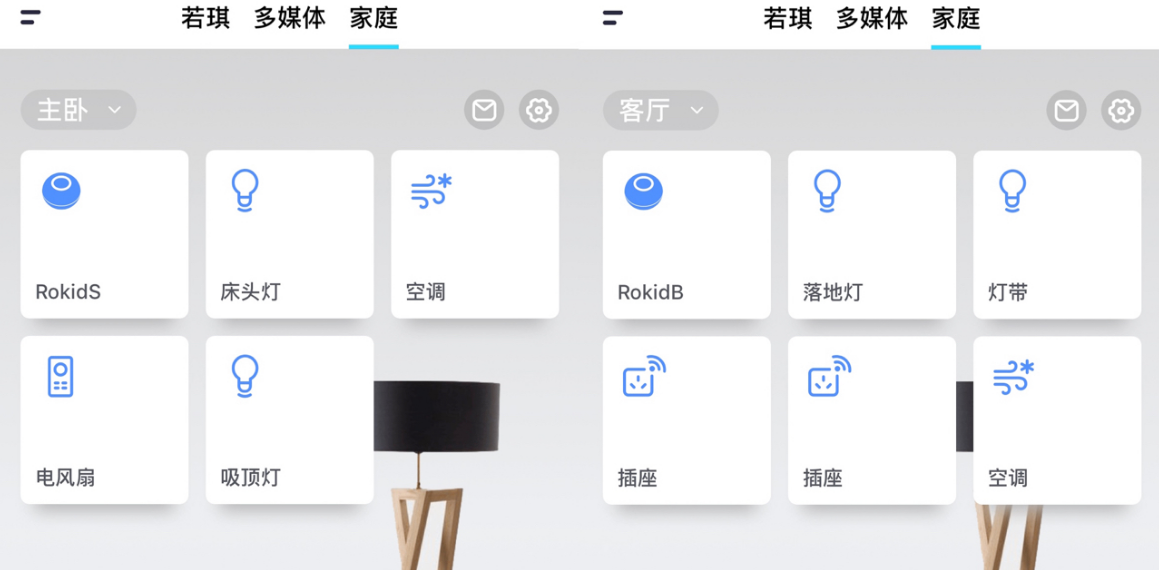
Task: Expand the 主卧 room dropdown
Action: click(x=78, y=110)
